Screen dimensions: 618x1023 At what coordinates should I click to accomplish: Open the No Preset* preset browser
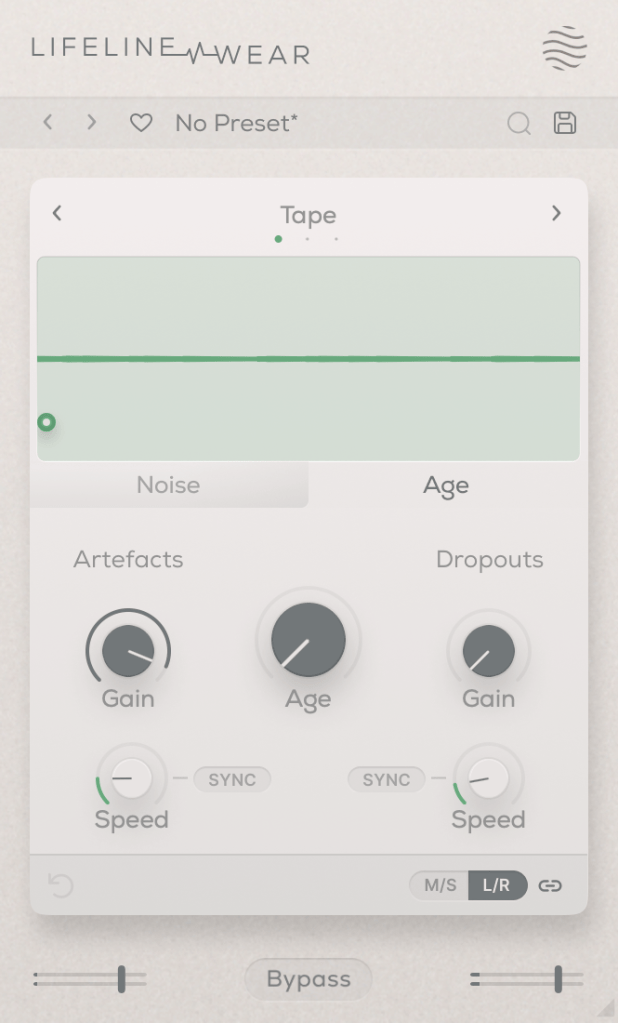tap(236, 124)
